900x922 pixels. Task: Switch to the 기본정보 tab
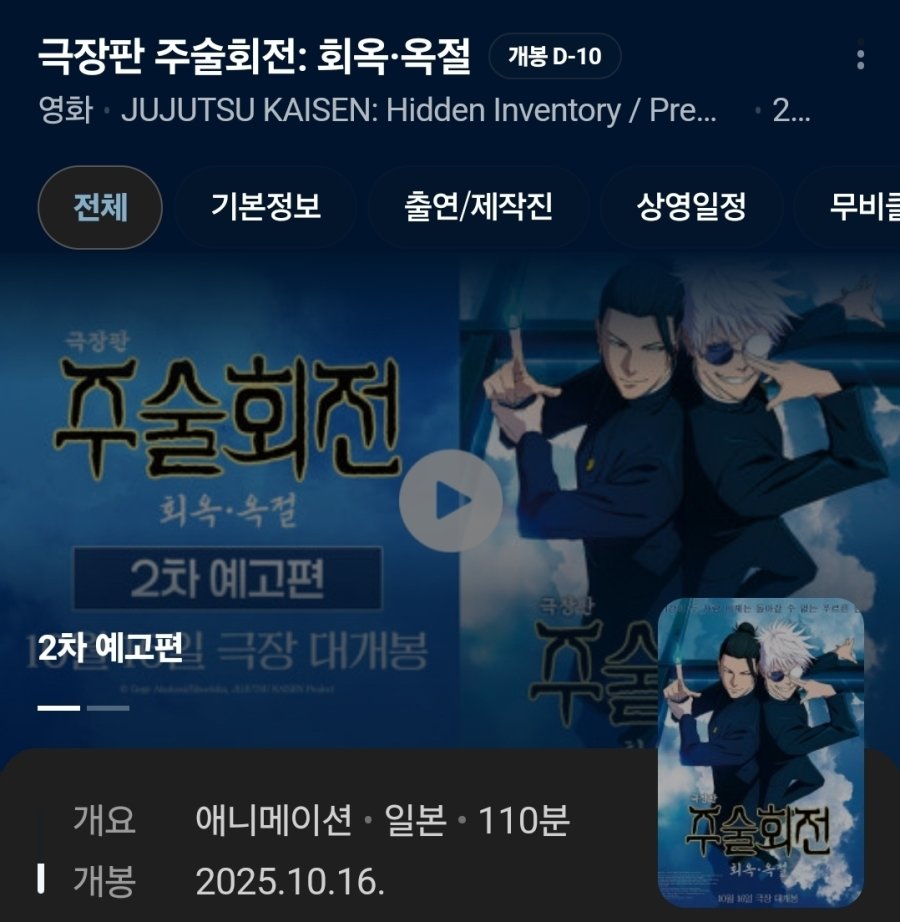tap(265, 208)
